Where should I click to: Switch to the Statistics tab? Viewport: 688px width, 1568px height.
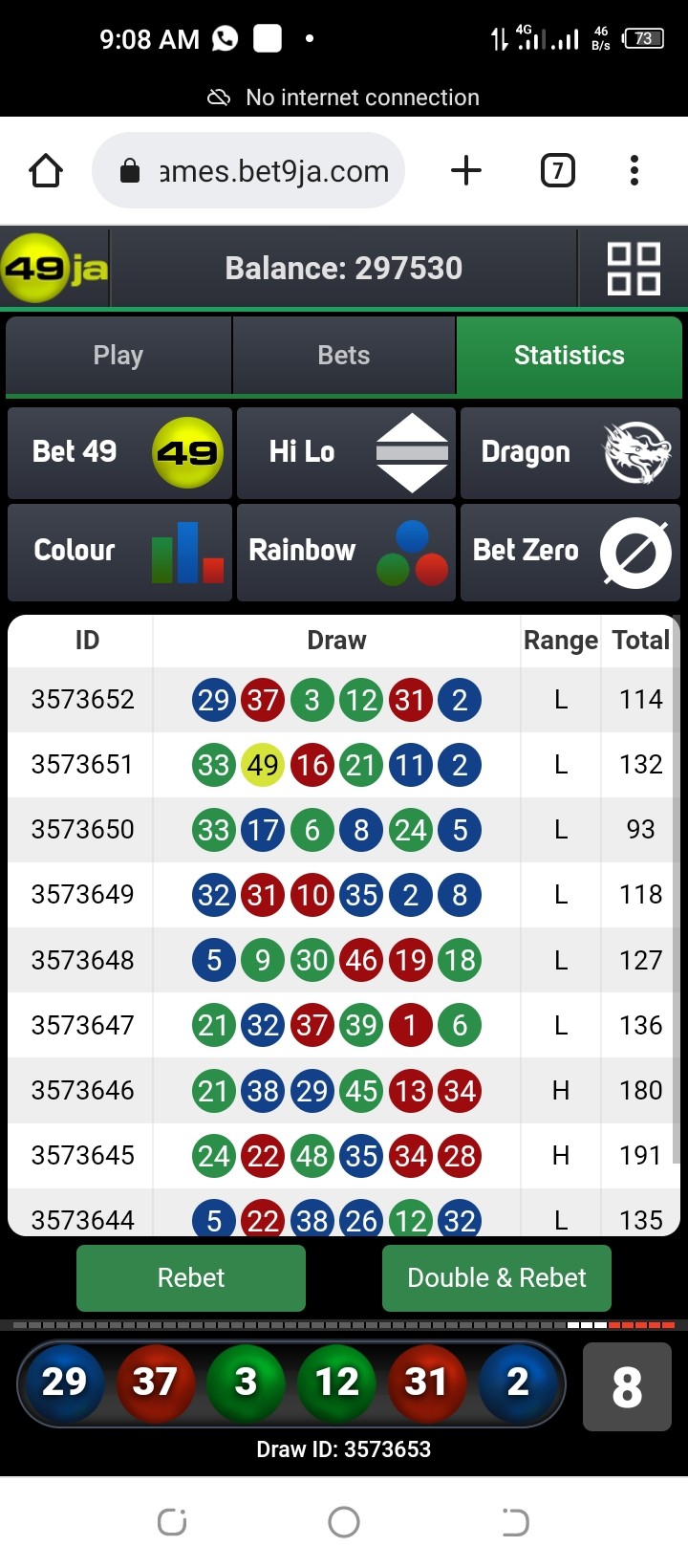click(x=570, y=355)
